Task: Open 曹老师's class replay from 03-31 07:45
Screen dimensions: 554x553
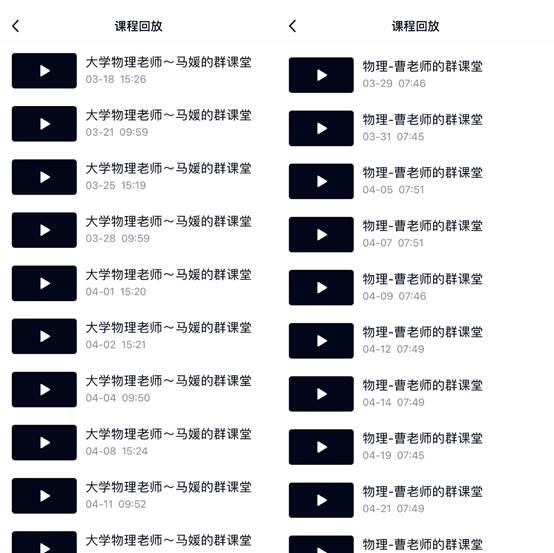Action: 386,128
